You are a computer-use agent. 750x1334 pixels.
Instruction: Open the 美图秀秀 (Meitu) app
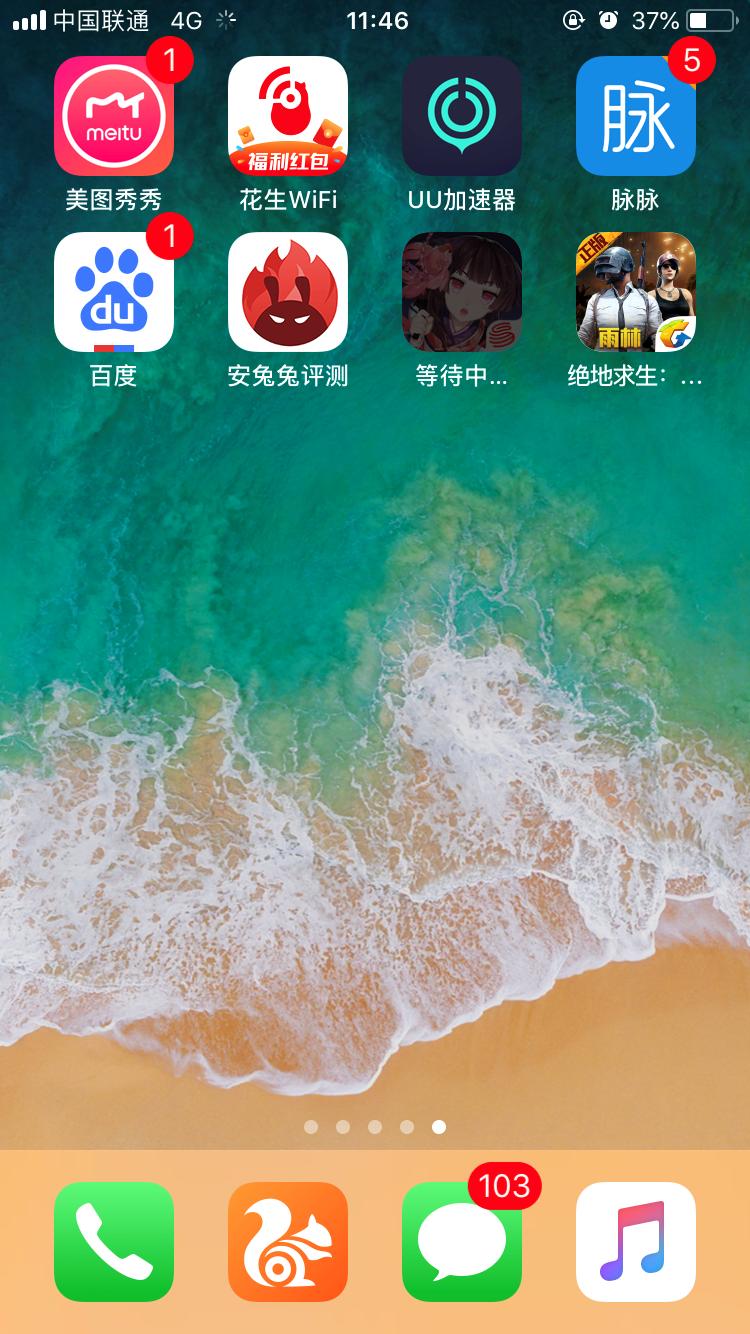coord(113,116)
